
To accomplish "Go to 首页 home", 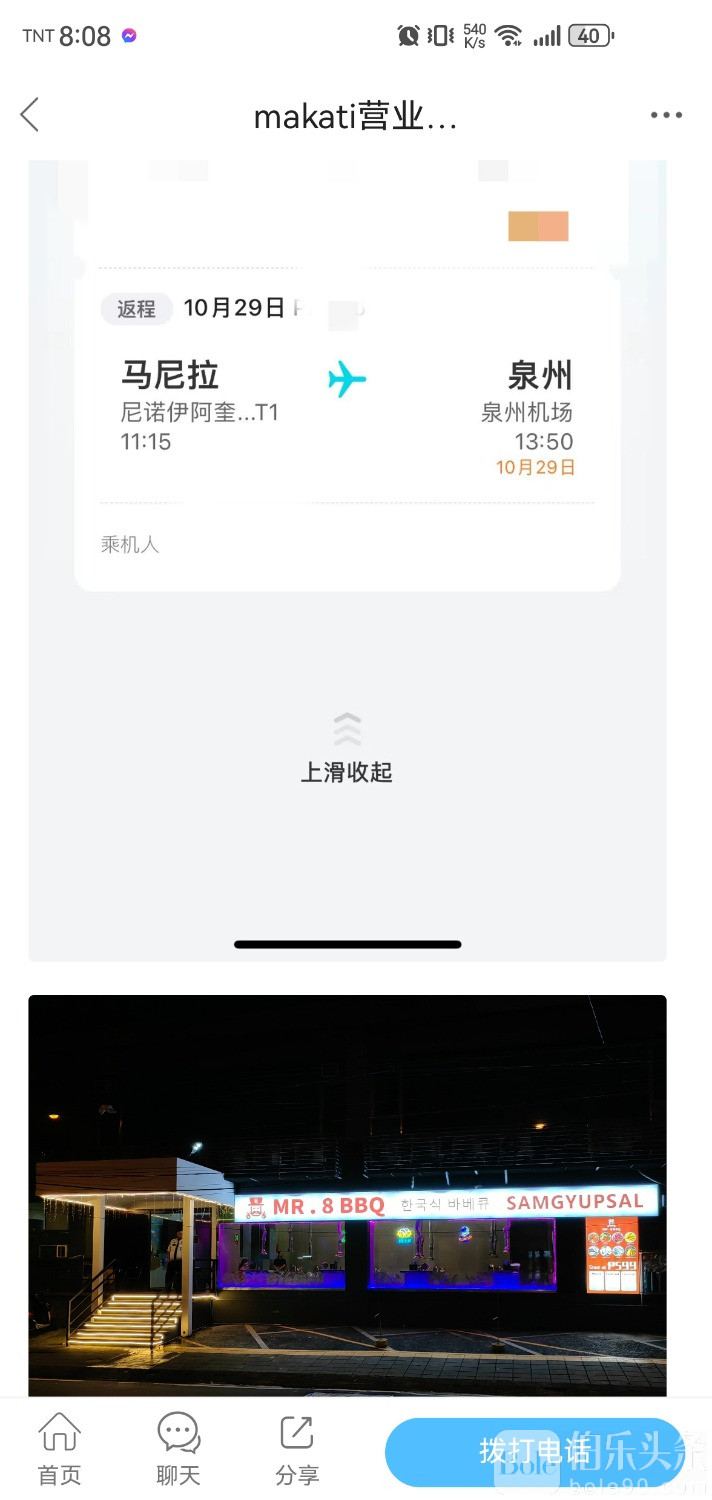I will (59, 1450).
